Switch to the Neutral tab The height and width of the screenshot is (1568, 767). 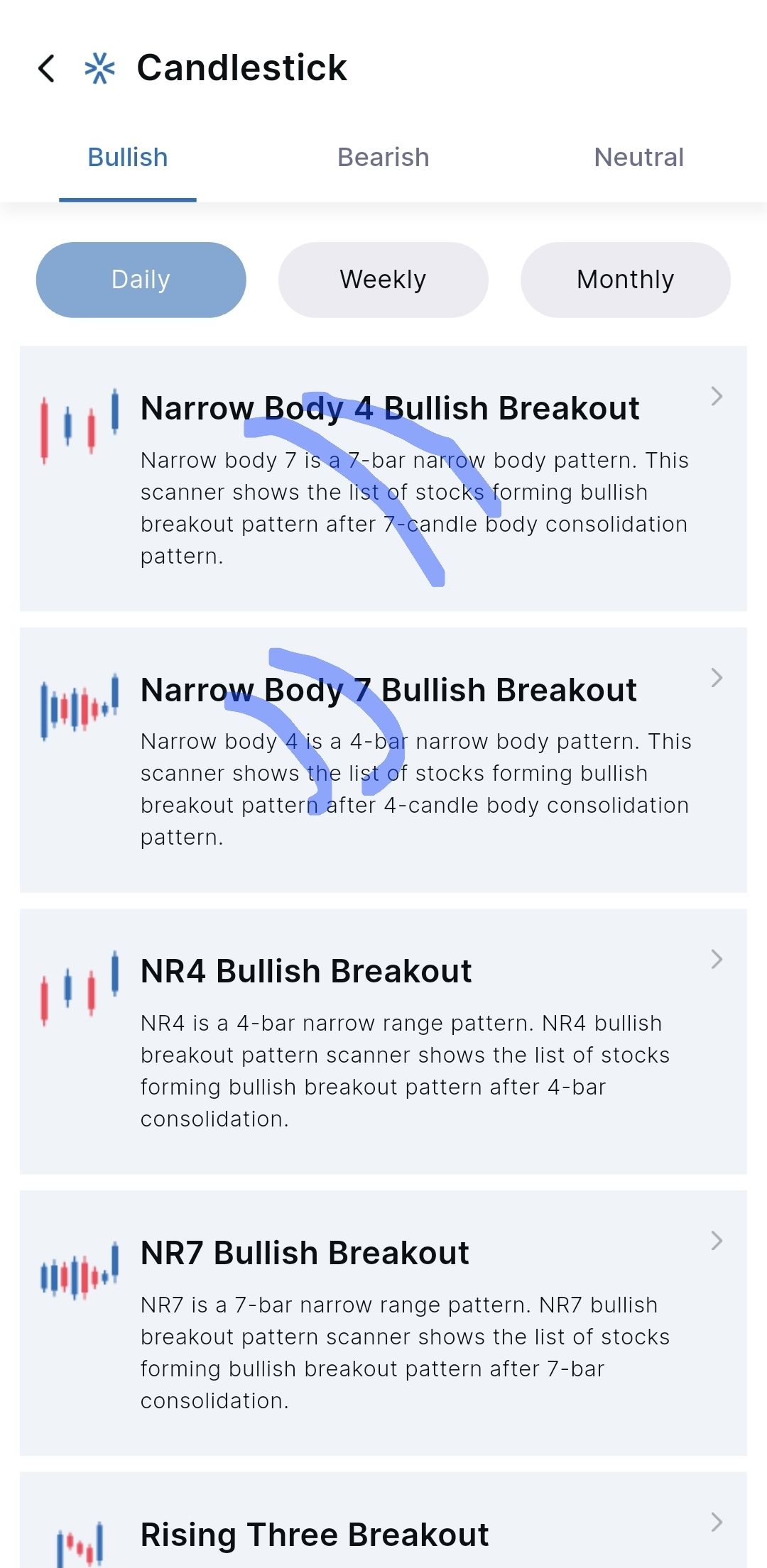[638, 158]
